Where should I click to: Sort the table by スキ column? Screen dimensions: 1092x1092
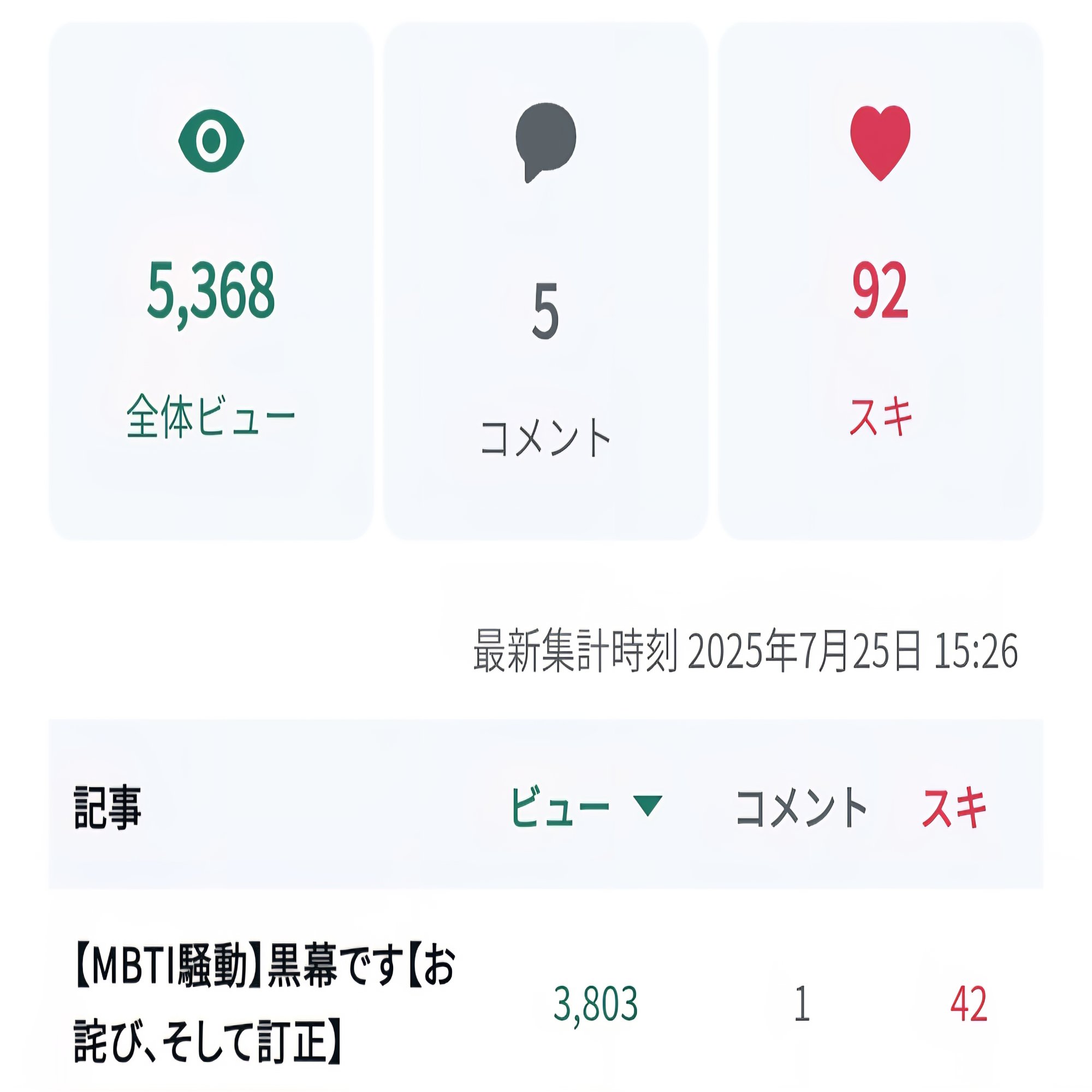(954, 808)
